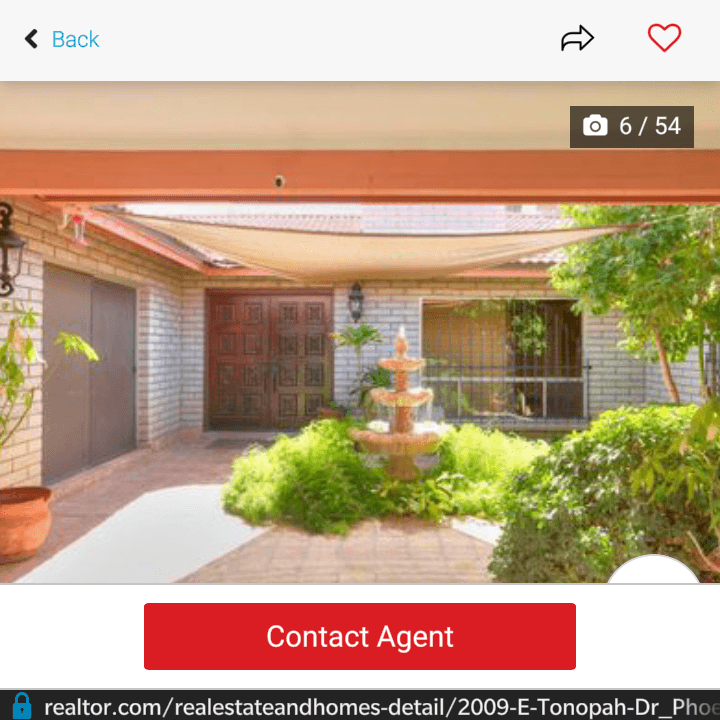The image size is (720, 720).
Task: Go back to the previous screen
Action: [x=62, y=40]
